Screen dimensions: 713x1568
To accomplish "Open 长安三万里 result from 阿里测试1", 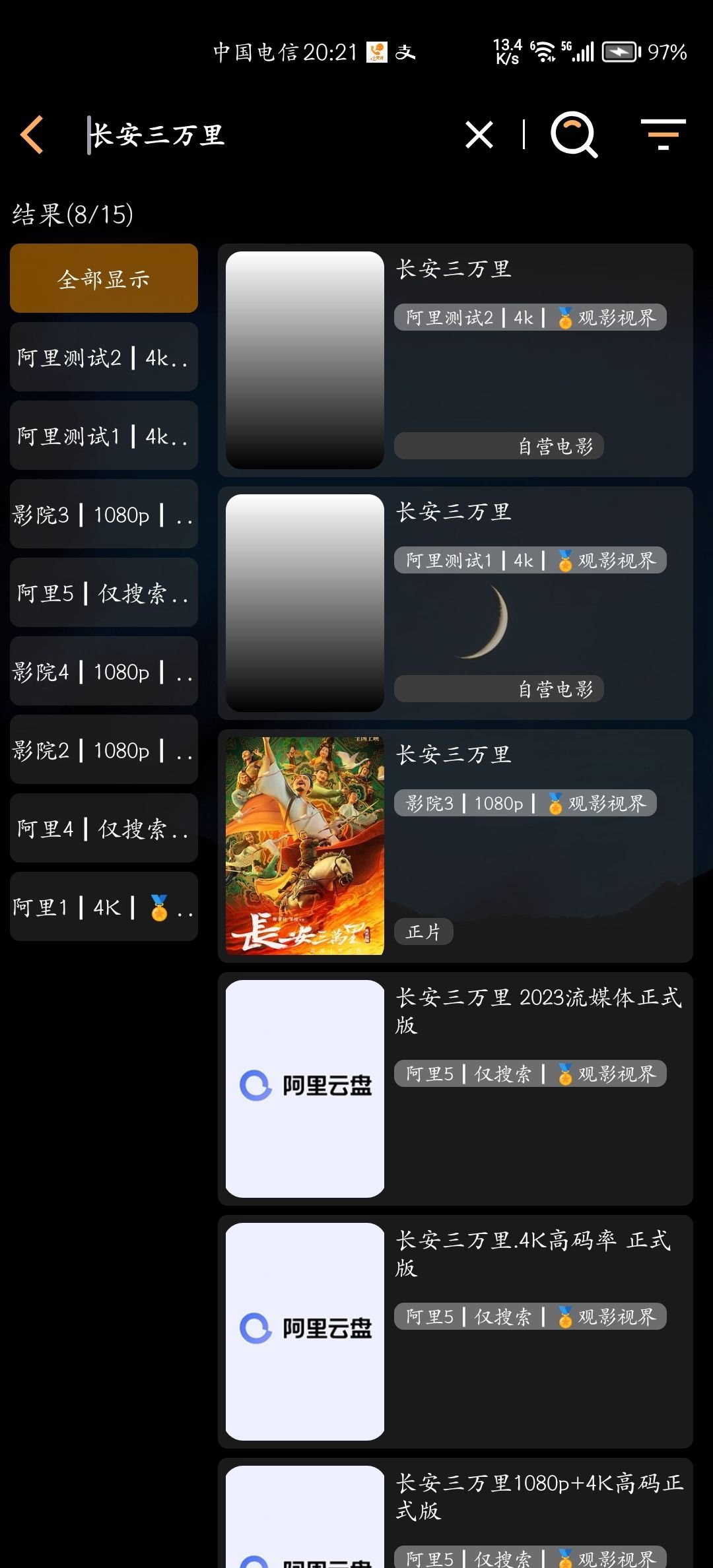I will point(455,603).
